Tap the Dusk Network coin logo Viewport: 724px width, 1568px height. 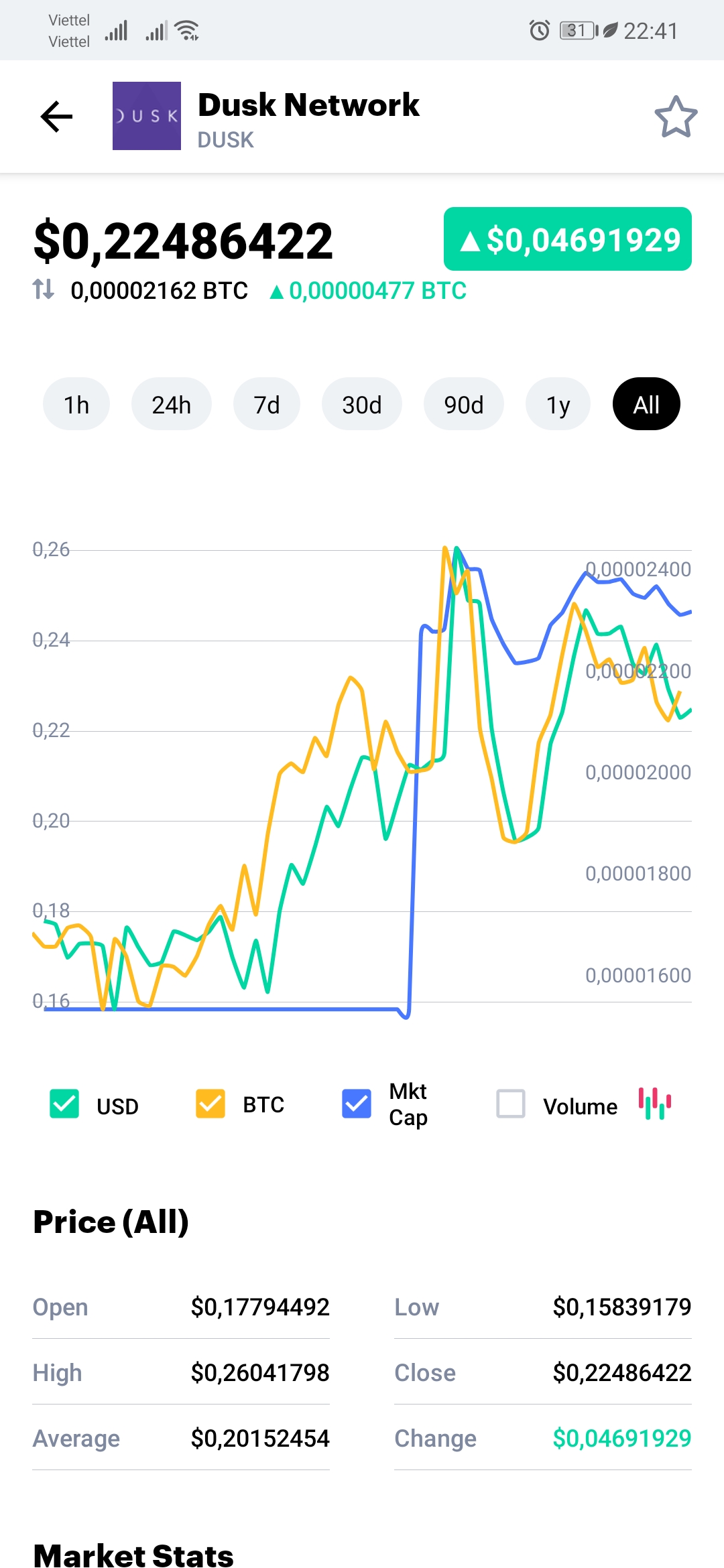(x=147, y=116)
